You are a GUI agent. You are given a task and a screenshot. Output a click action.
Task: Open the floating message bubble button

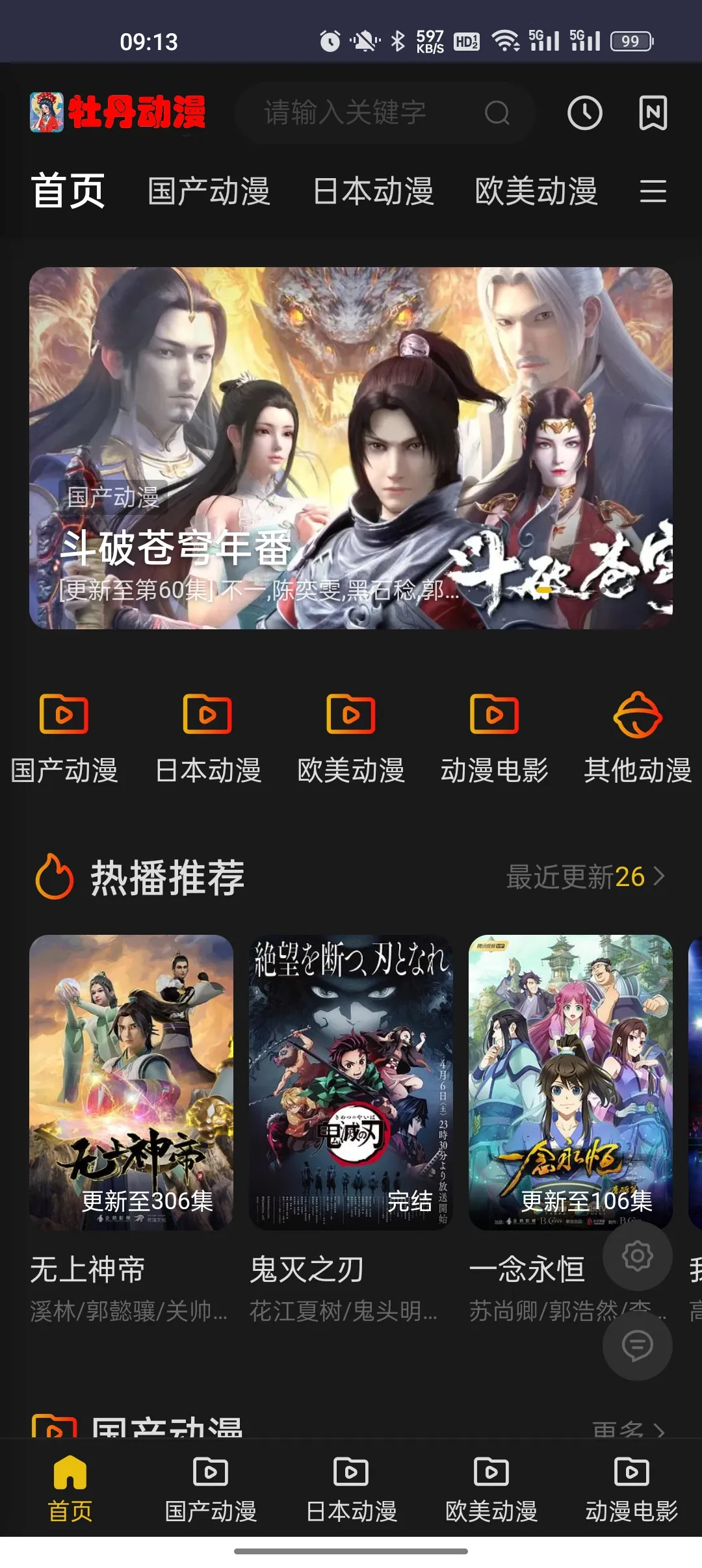637,1345
